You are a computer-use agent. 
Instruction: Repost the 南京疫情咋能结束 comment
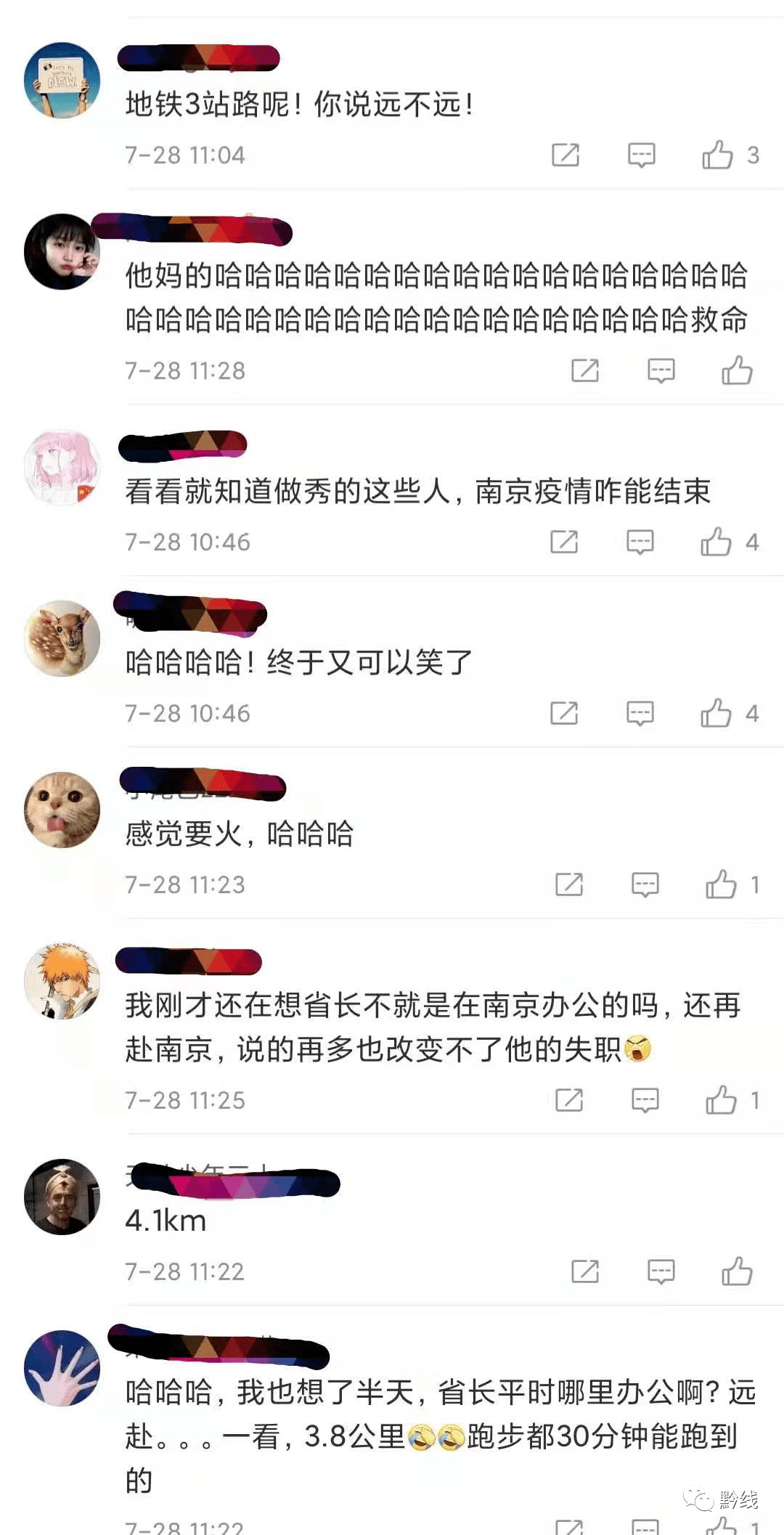click(x=564, y=542)
